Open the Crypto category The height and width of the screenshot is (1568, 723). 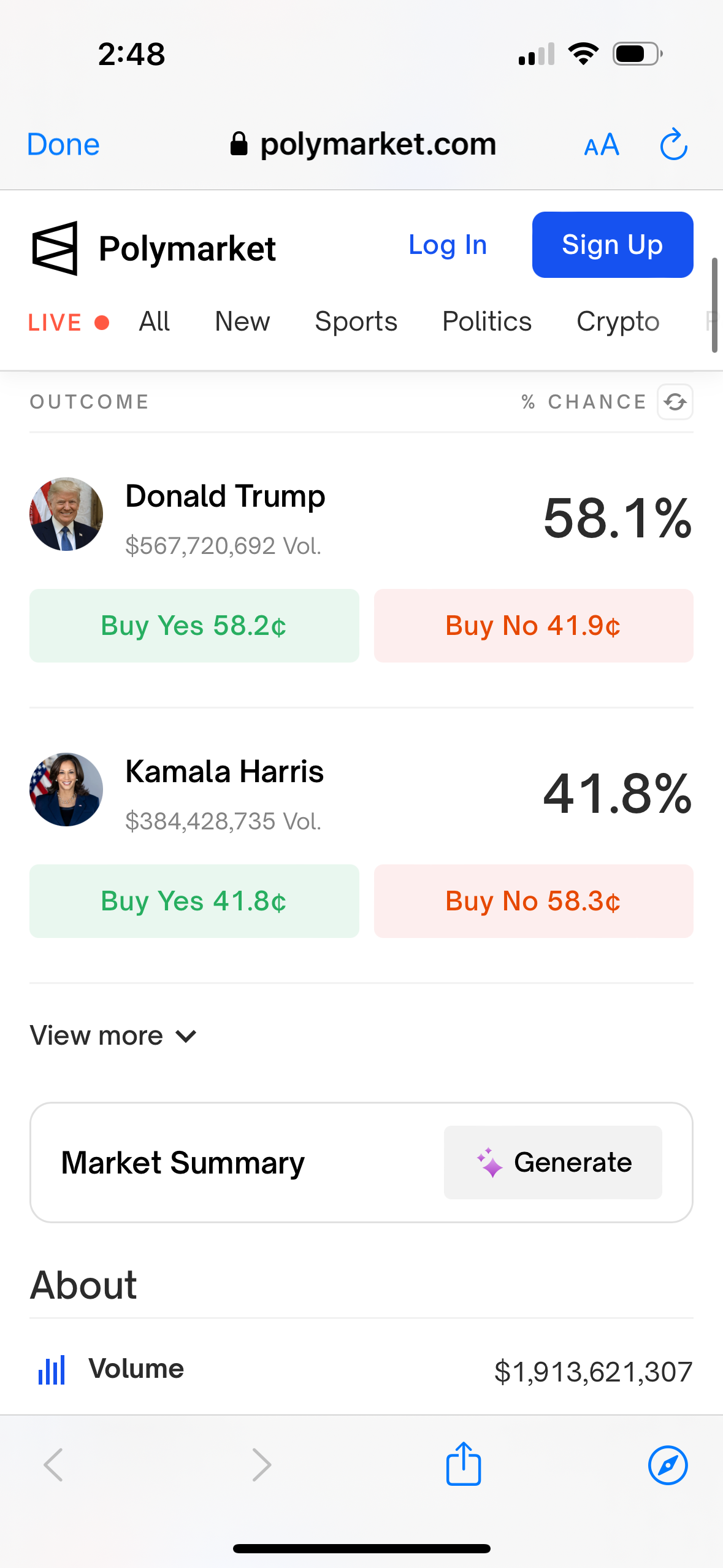(x=618, y=322)
